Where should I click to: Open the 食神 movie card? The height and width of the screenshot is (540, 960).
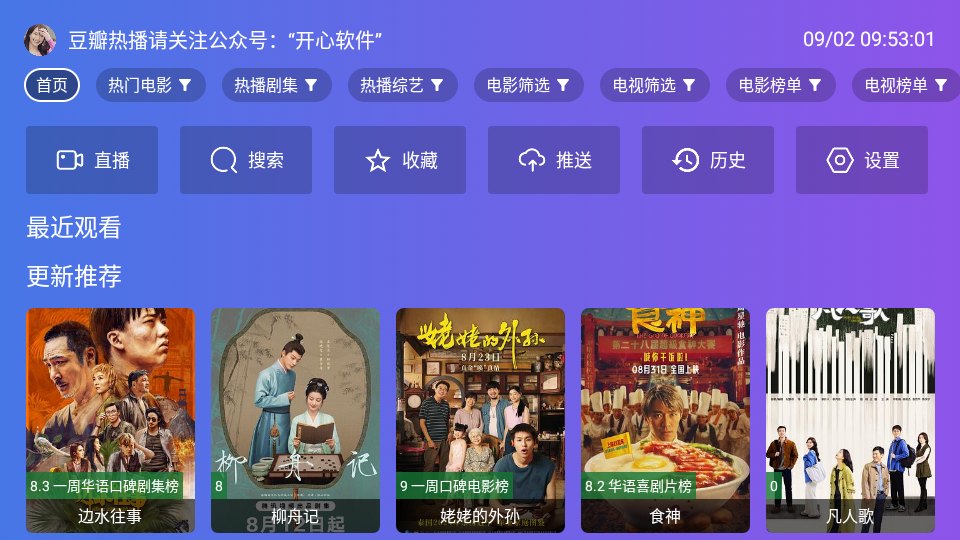[665, 420]
